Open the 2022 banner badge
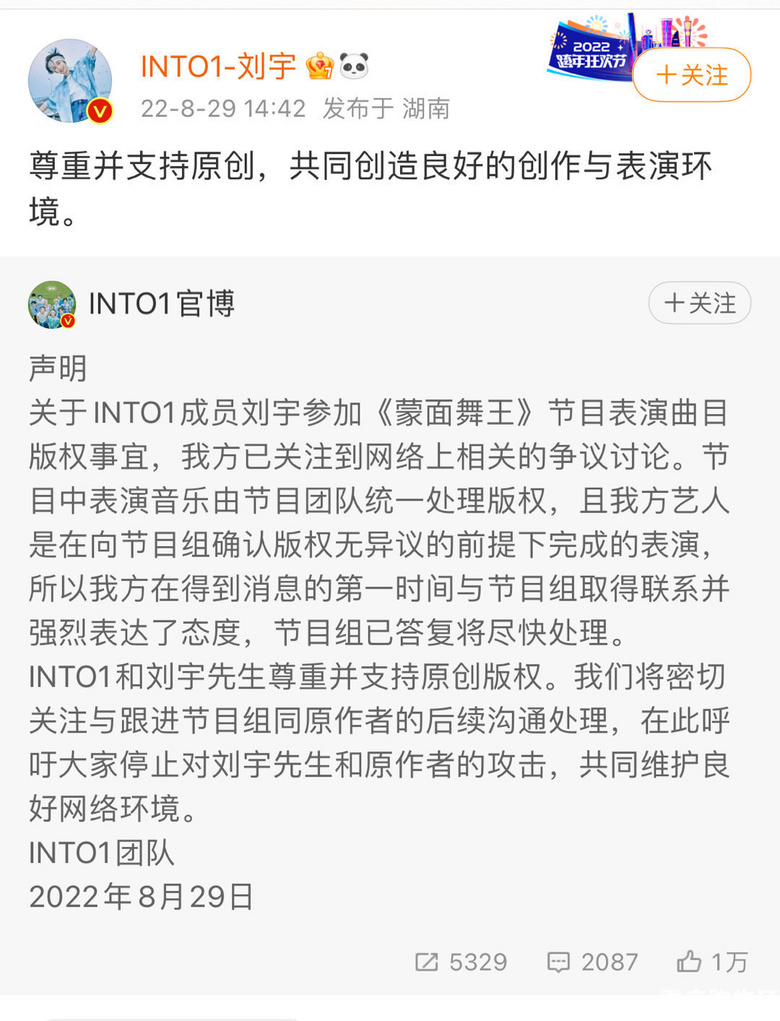Screen dimensions: 780x1021 (591, 50)
